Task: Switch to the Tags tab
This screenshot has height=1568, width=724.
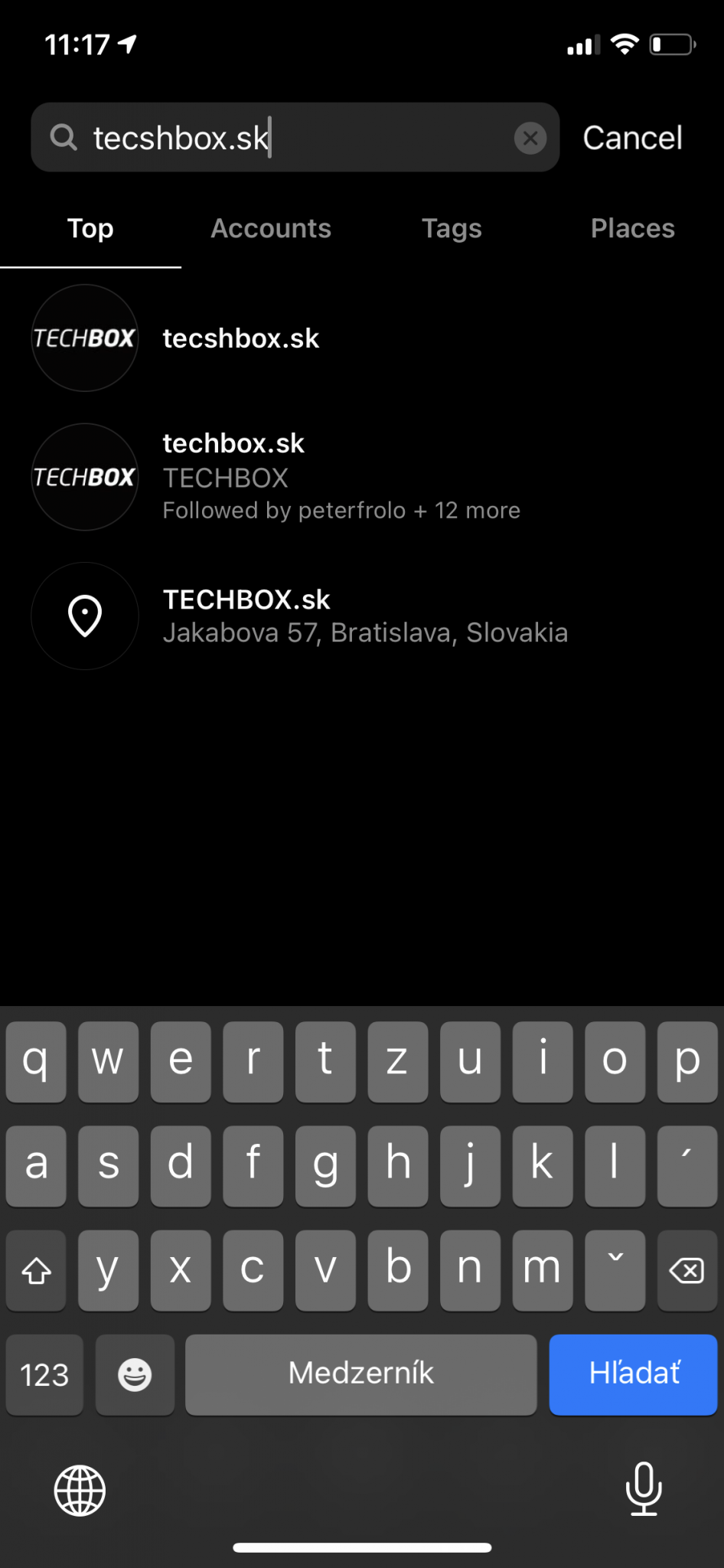Action: pos(452,228)
